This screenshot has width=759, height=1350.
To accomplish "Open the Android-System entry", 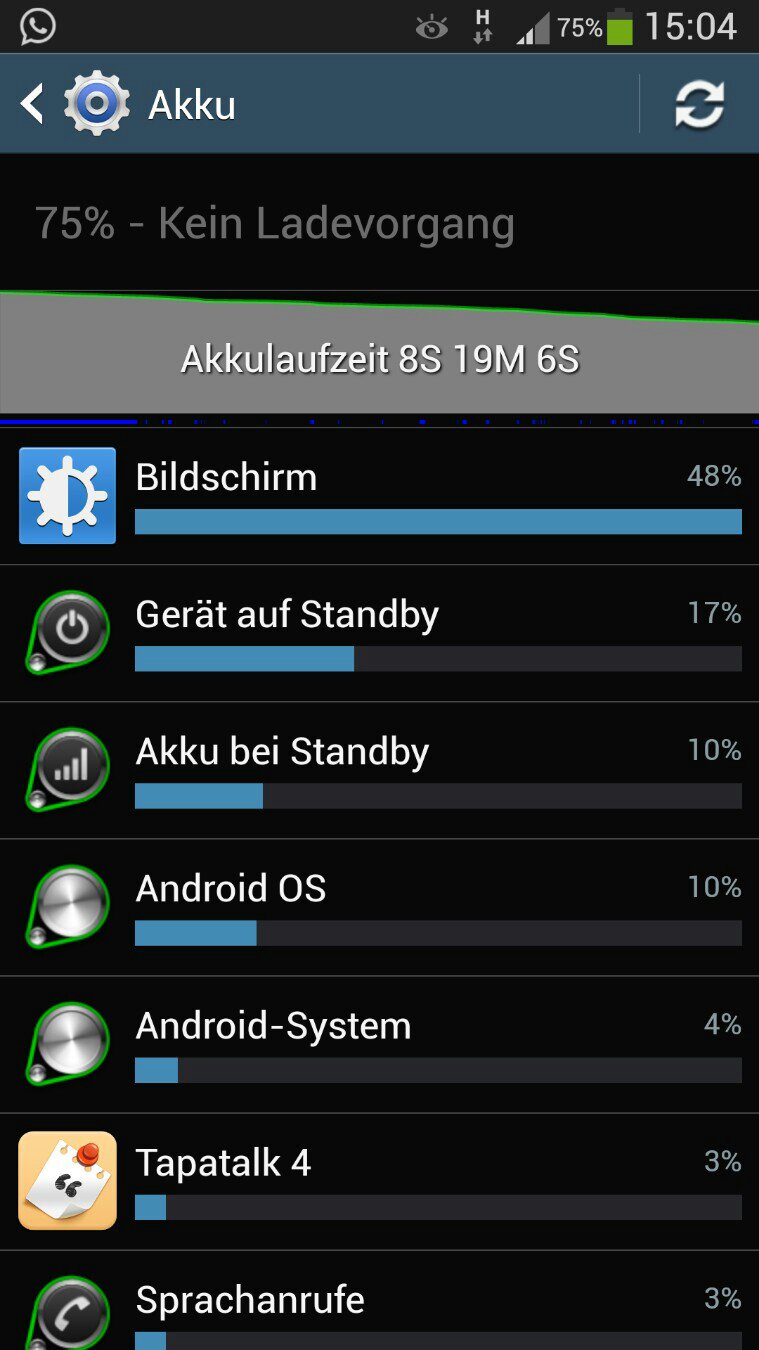I will pyautogui.click(x=379, y=1044).
